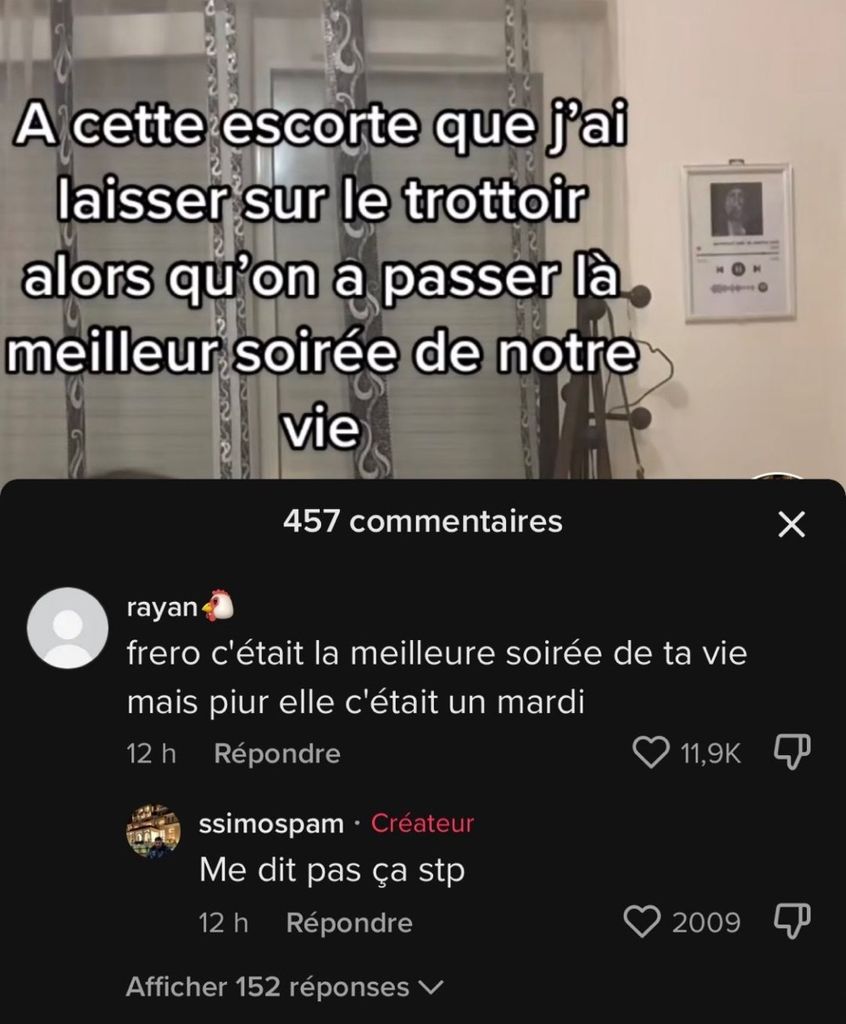Open rayan's profile picture
Screen dimensions: 846x1024
(x=67, y=628)
